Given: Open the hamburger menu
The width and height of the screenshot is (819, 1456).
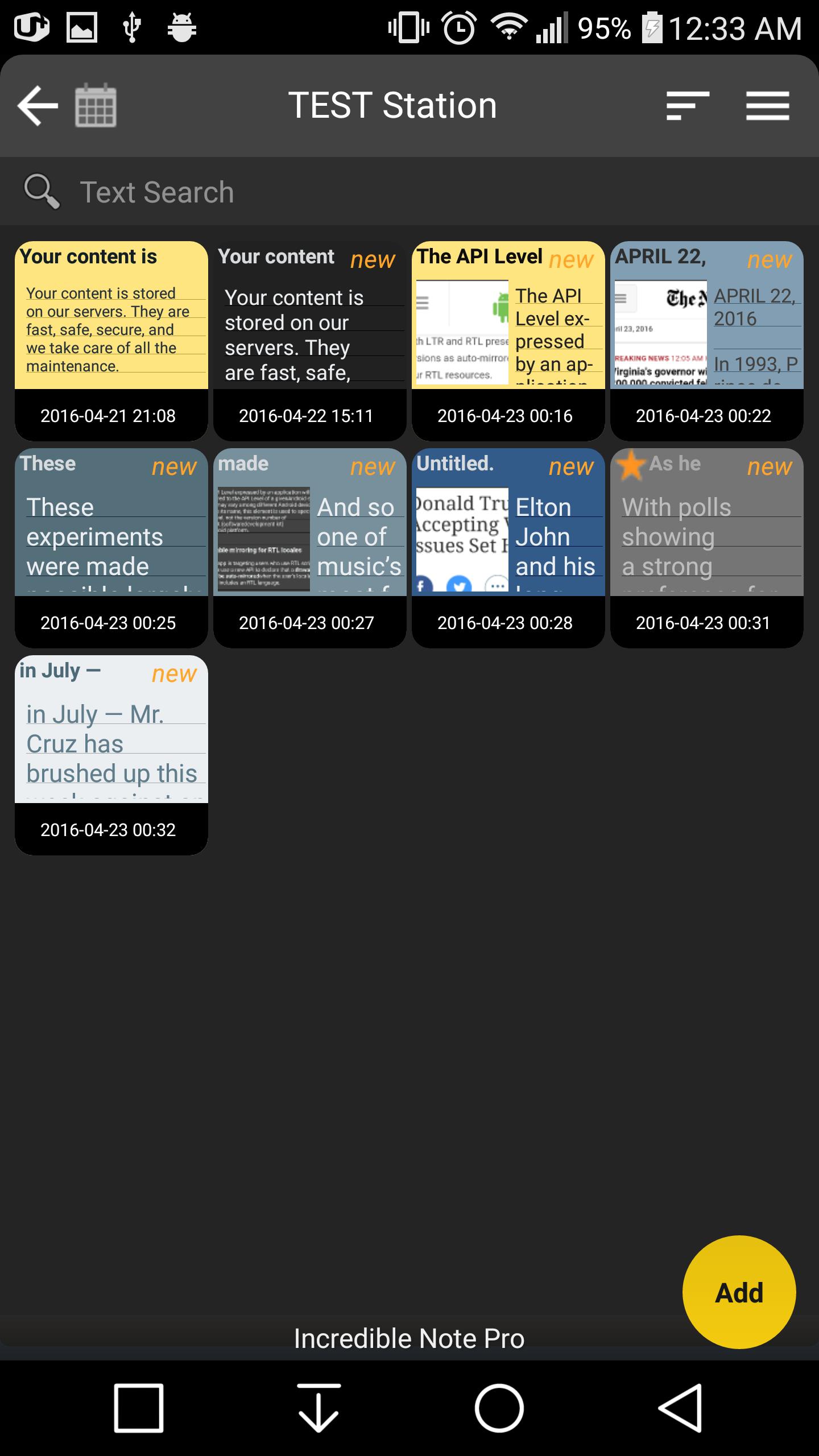Looking at the screenshot, I should [x=767, y=105].
